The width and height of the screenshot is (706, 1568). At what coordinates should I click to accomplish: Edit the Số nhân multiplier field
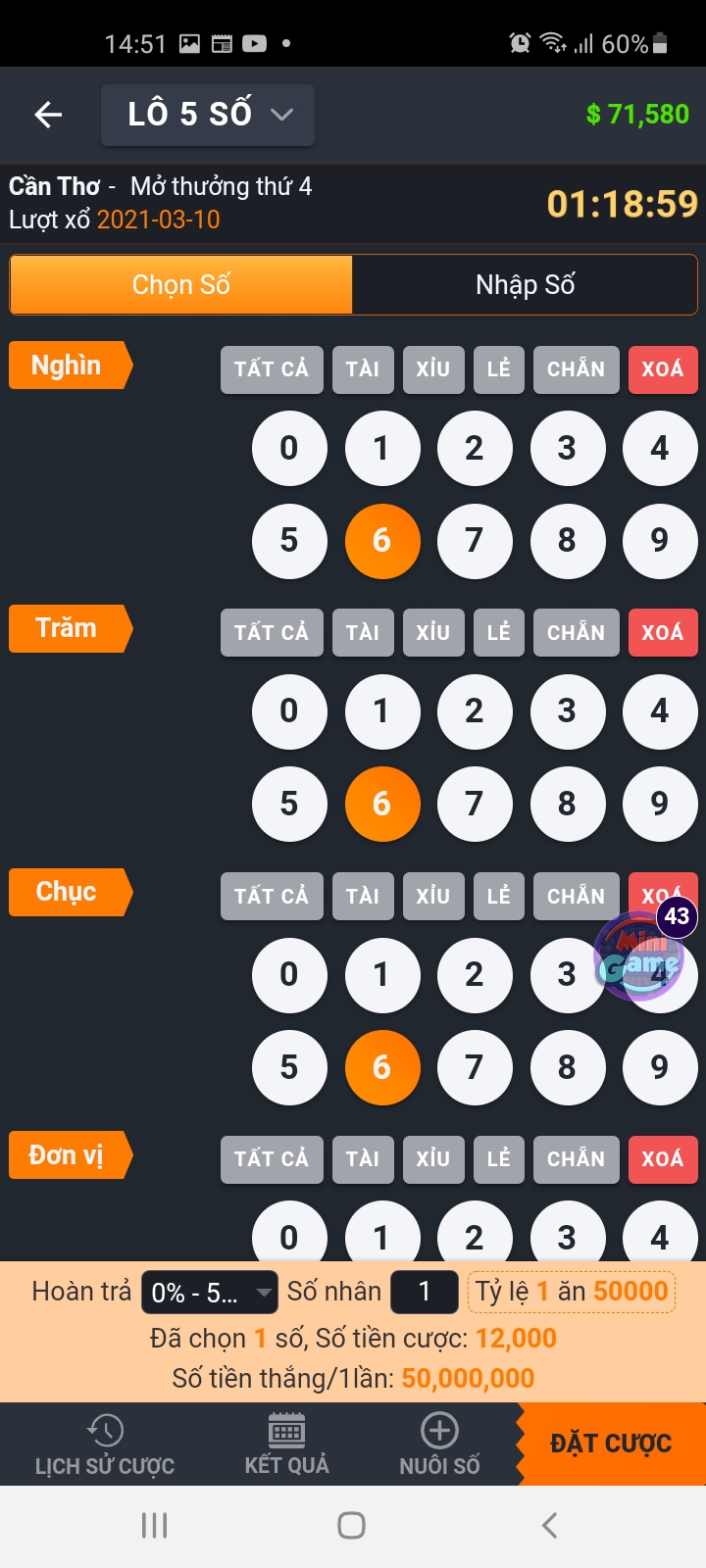tap(424, 1293)
